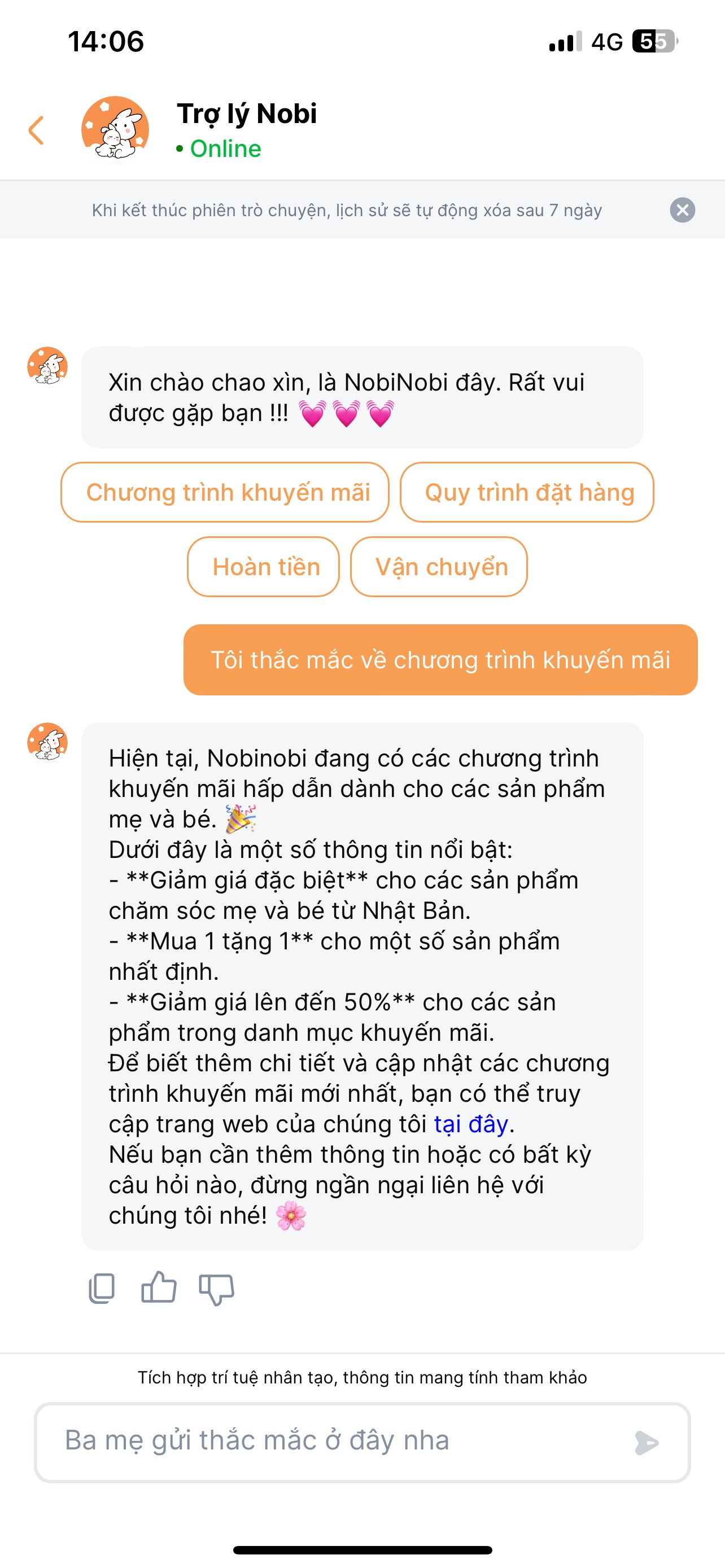Viewport: 725px width, 1568px height.
Task: Go back using the orange arrow
Action: point(37,130)
